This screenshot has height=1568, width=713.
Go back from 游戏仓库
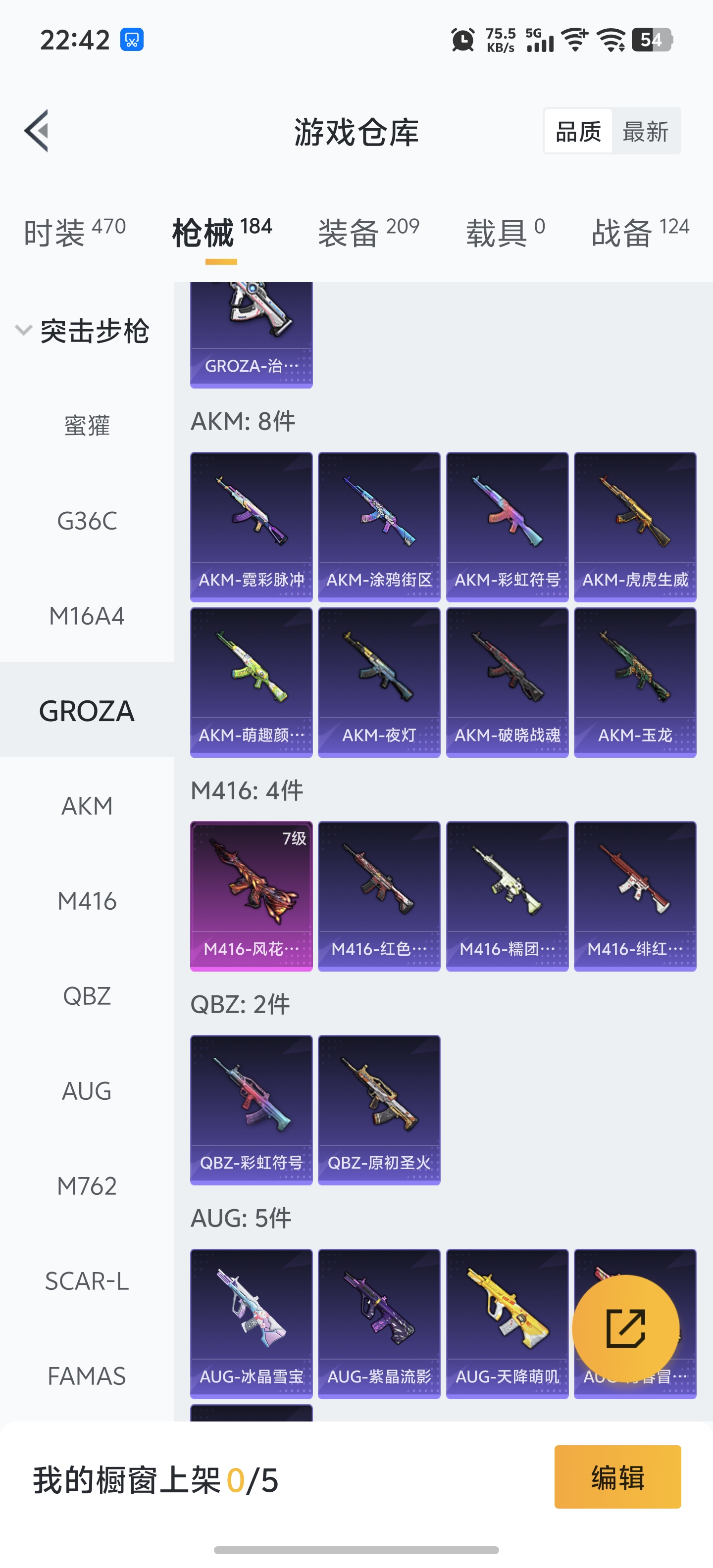pos(37,130)
